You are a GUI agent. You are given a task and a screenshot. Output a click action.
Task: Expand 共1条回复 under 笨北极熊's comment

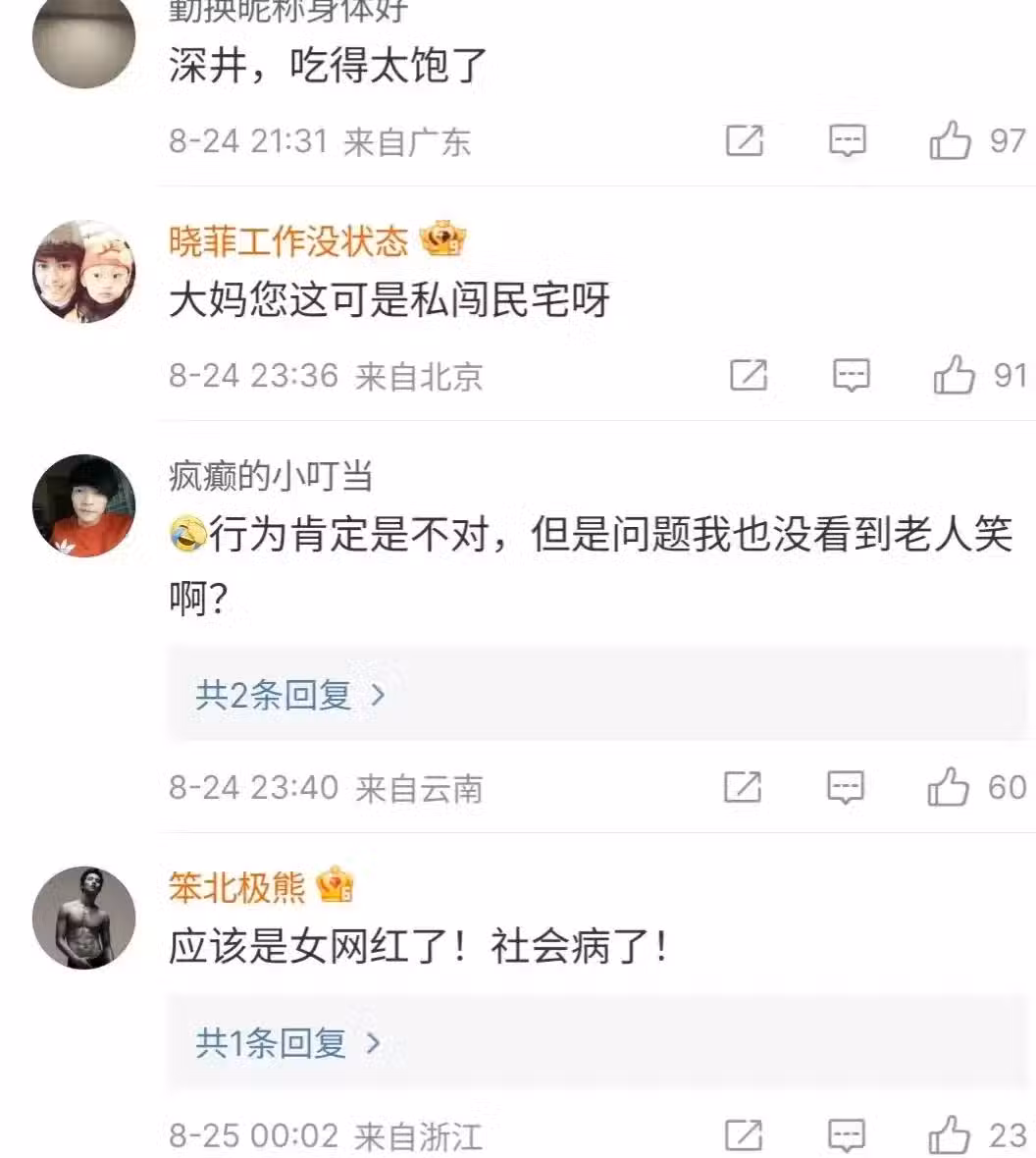pyautogui.click(x=287, y=1042)
